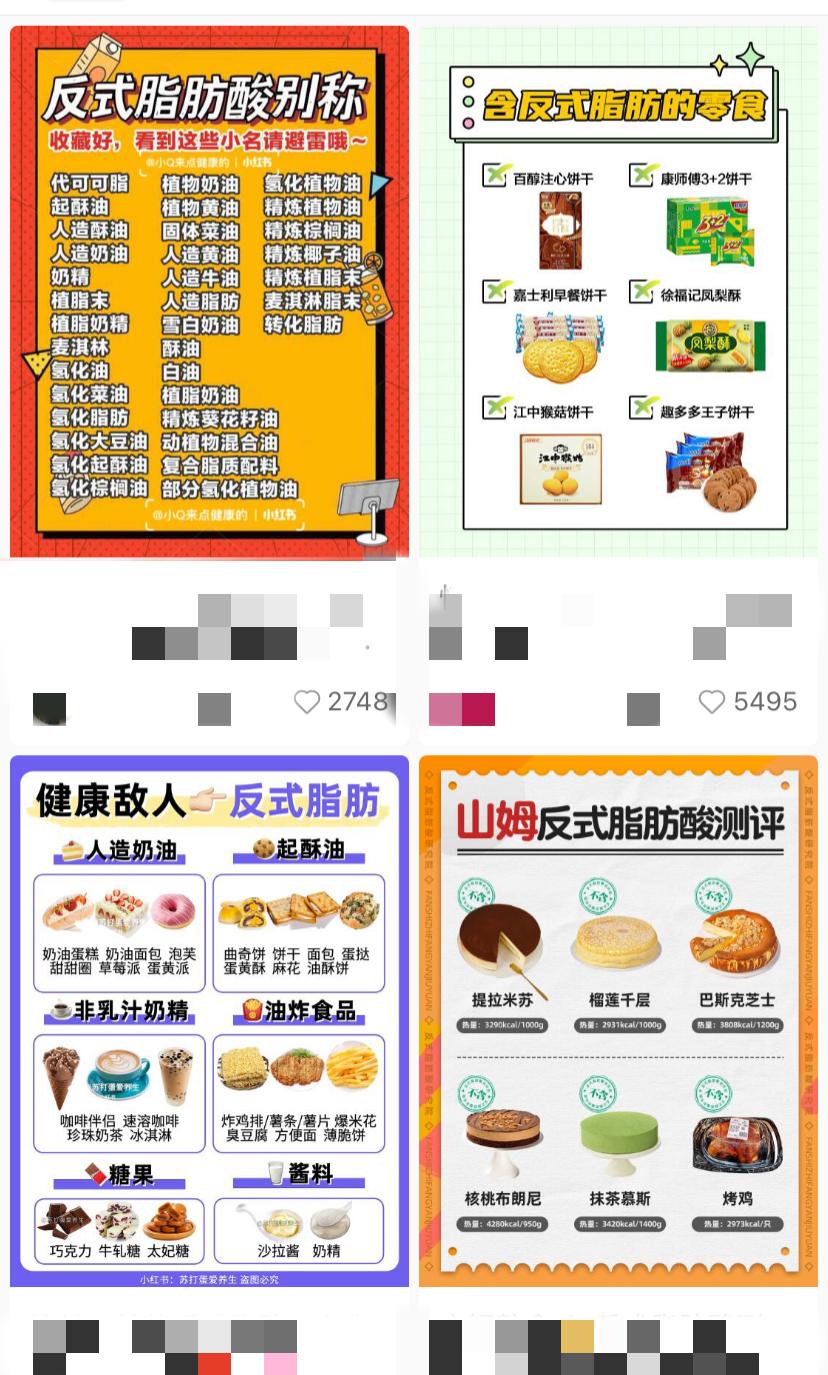Viewport: 828px width, 1375px height.
Task: Open the 含反式脂肪的零食 green poster post
Action: click(x=618, y=292)
